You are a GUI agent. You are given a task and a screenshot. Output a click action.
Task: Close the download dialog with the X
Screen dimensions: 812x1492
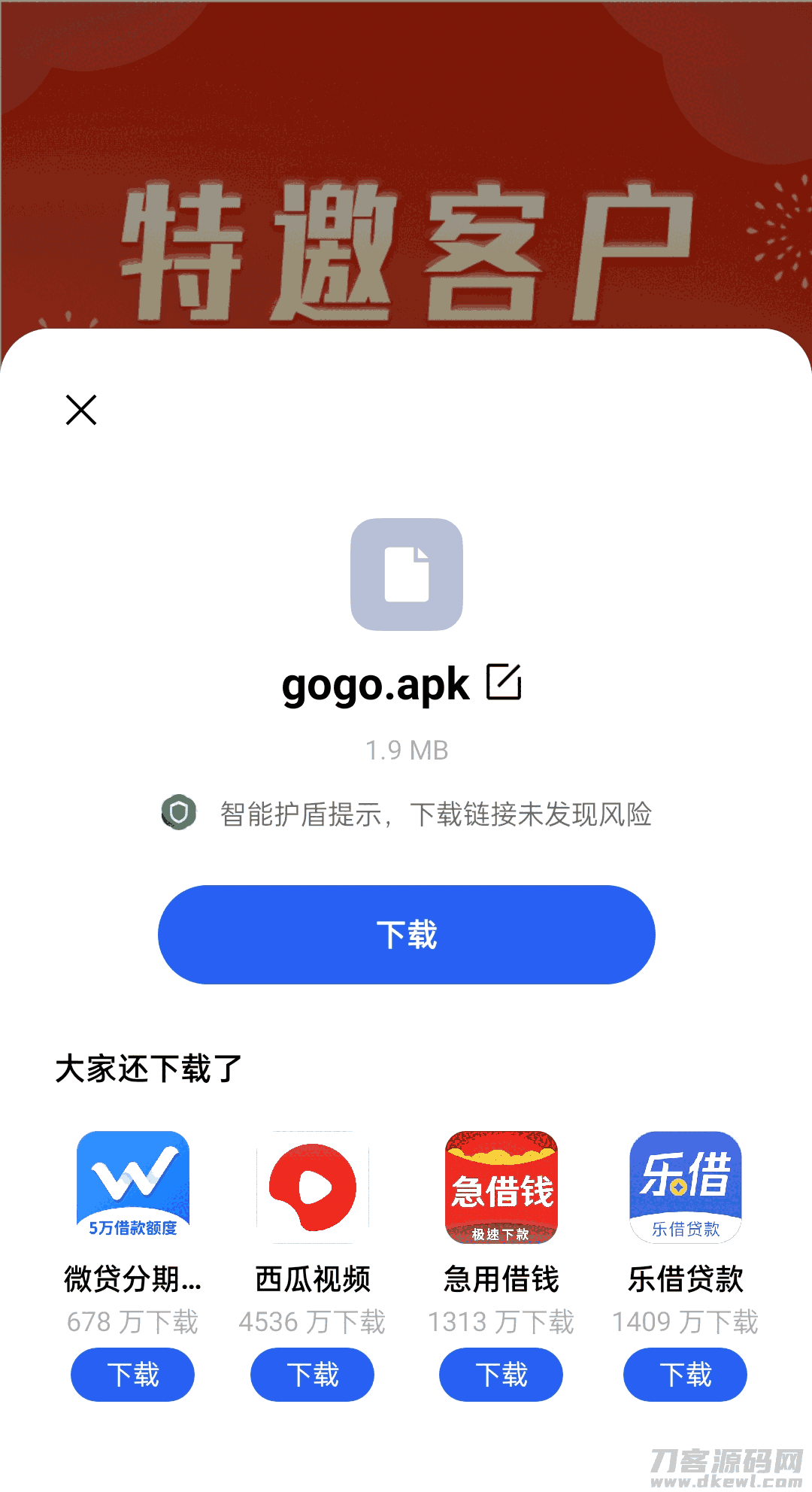(81, 410)
